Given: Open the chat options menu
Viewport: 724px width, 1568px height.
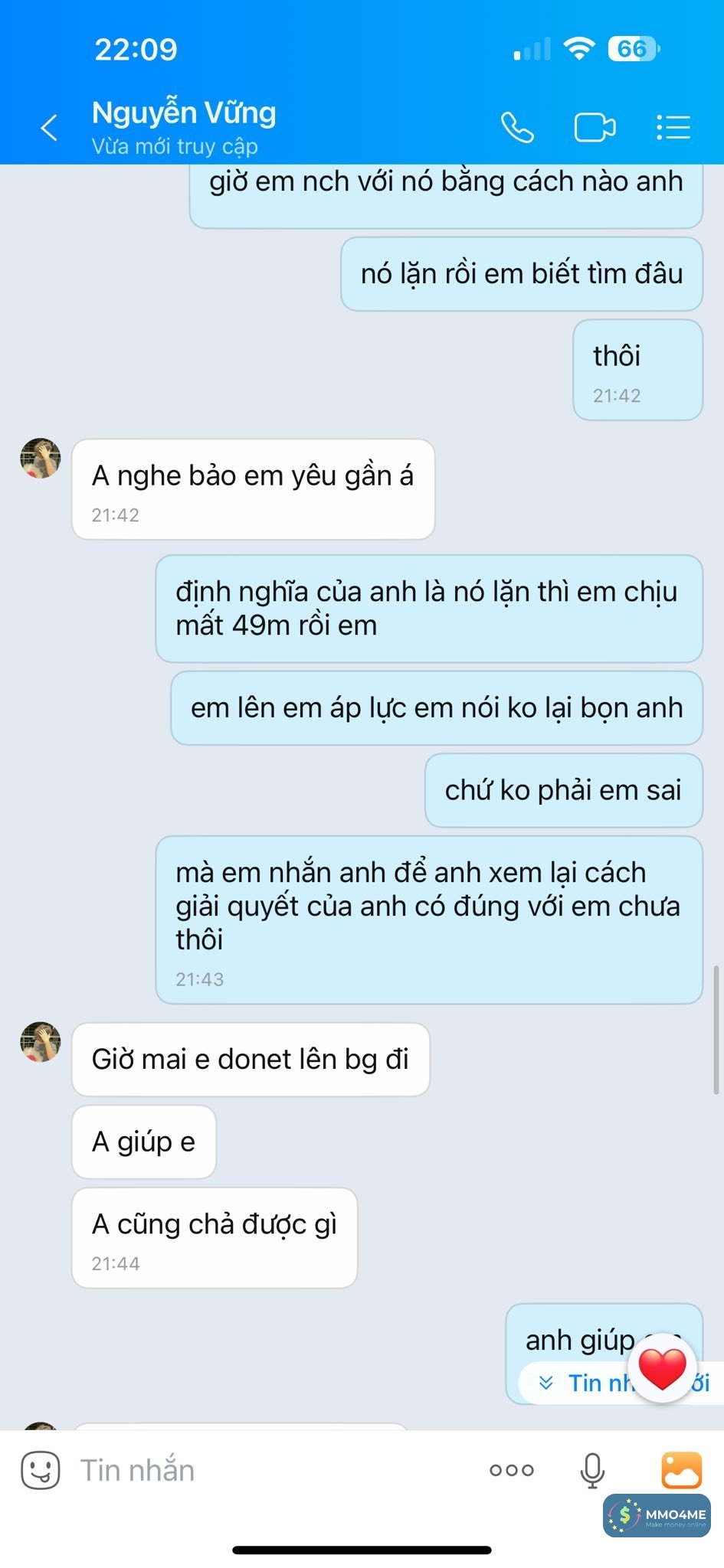Looking at the screenshot, I should 673,127.
